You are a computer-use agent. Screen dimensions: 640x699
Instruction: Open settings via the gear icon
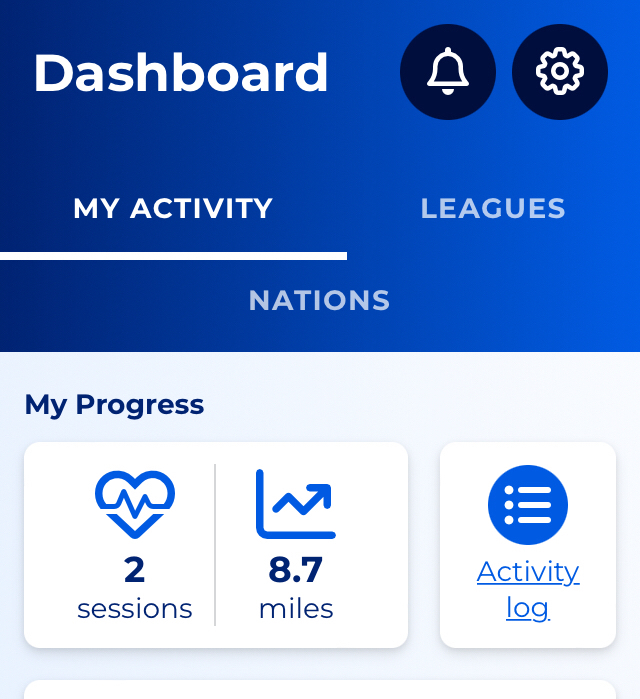(559, 72)
